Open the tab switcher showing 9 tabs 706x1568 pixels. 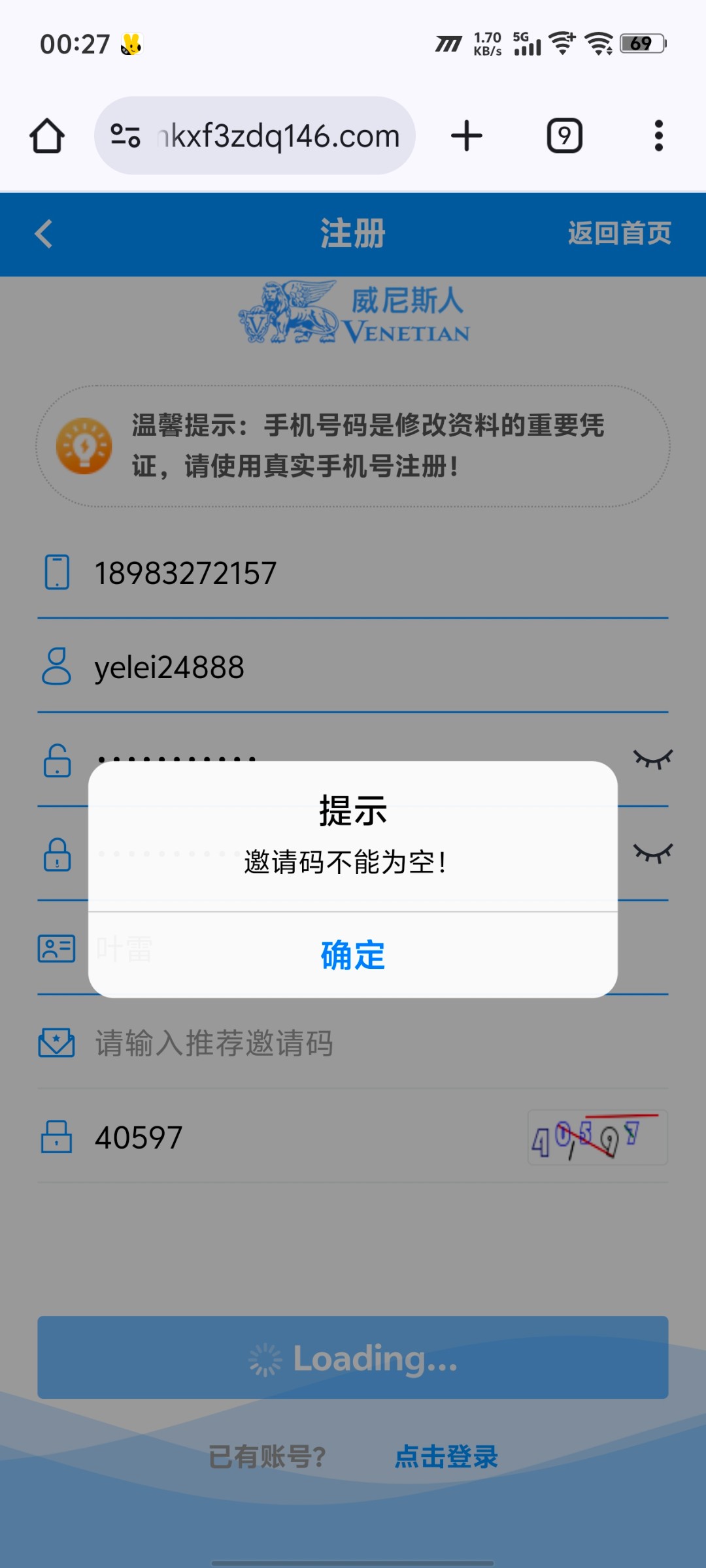click(564, 136)
